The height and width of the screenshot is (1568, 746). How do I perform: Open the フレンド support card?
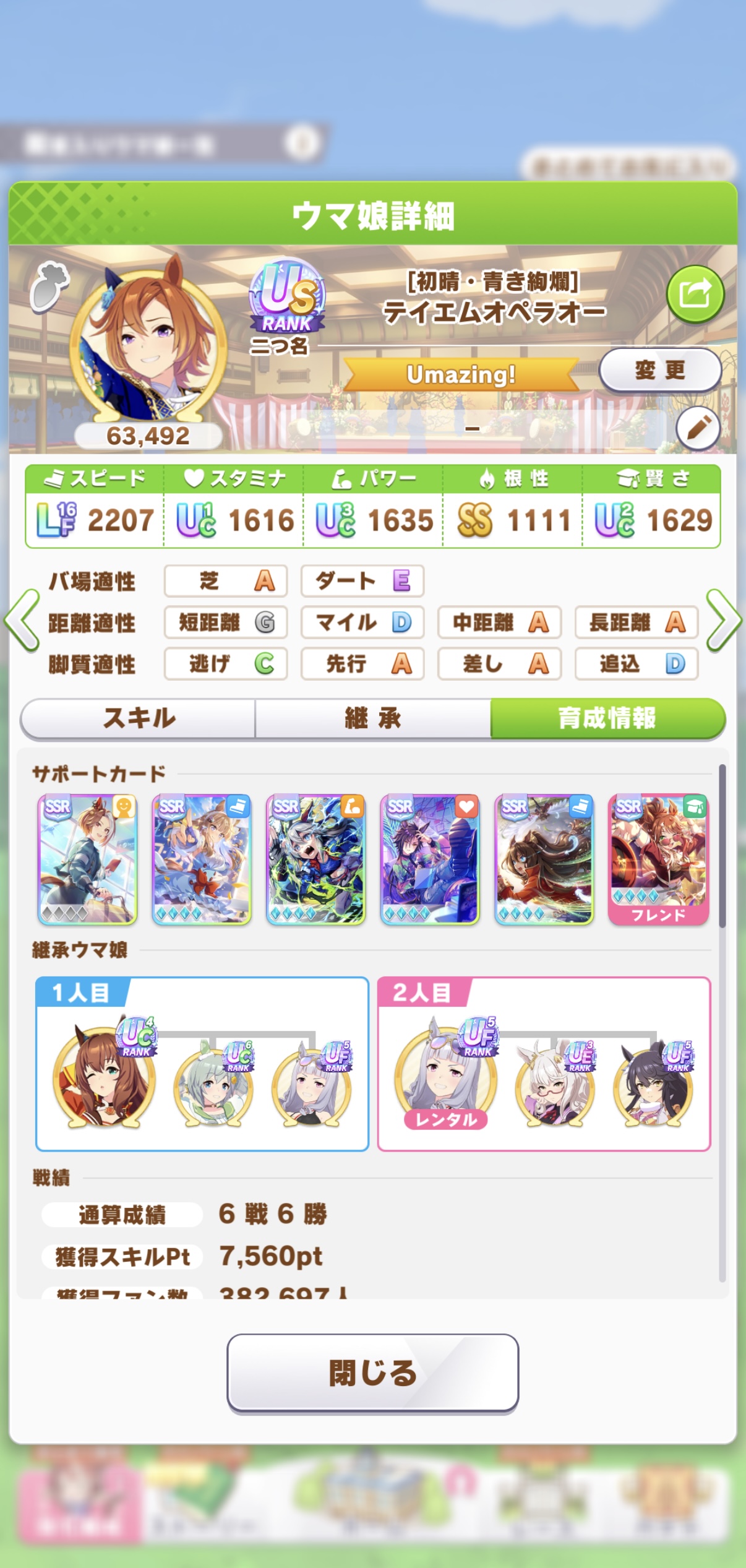658,859
